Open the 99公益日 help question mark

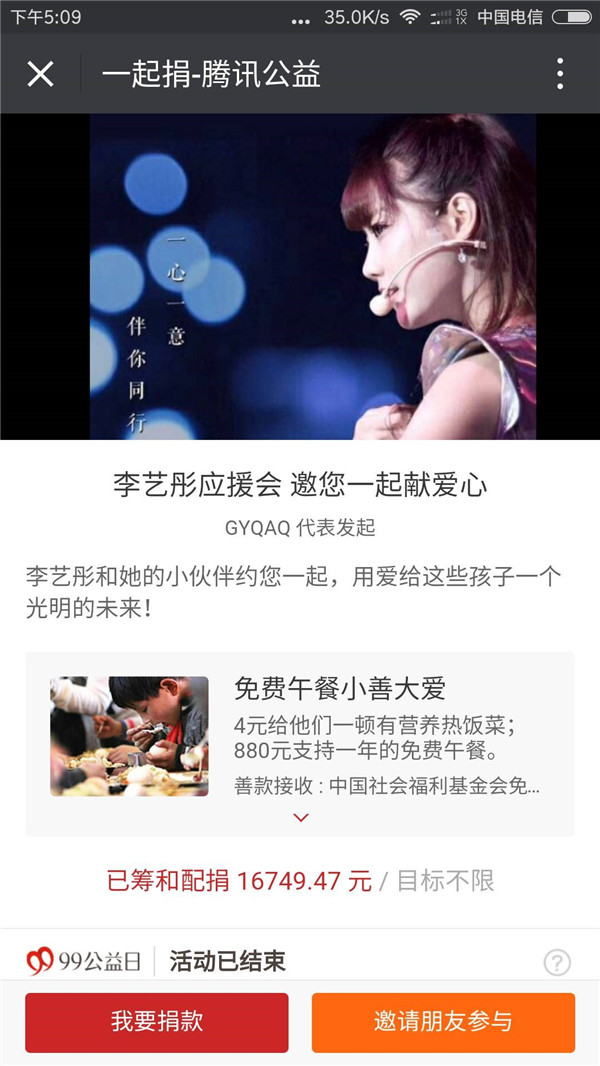tap(557, 962)
